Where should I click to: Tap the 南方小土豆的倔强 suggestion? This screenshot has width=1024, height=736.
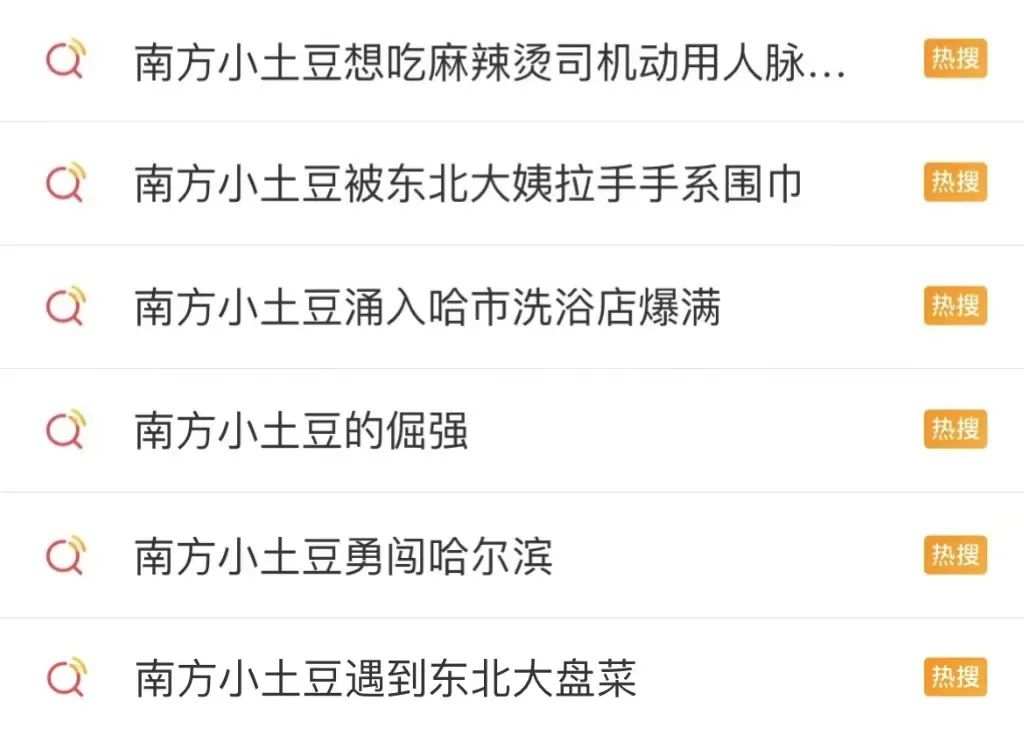tap(301, 431)
